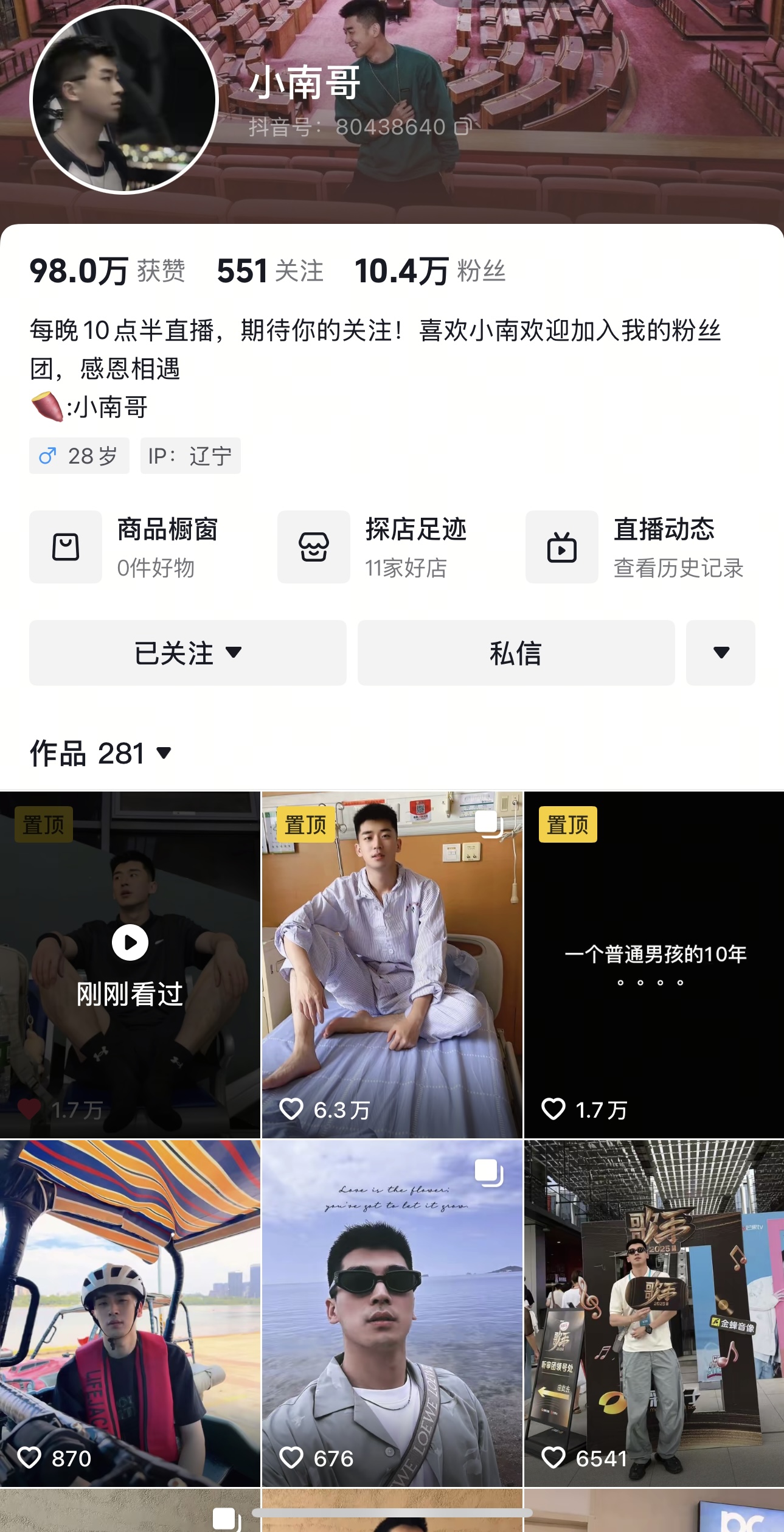Screen dimensions: 784x1532
Task: Open the sunglasses post with 676 likes
Action: pyautogui.click(x=392, y=1313)
